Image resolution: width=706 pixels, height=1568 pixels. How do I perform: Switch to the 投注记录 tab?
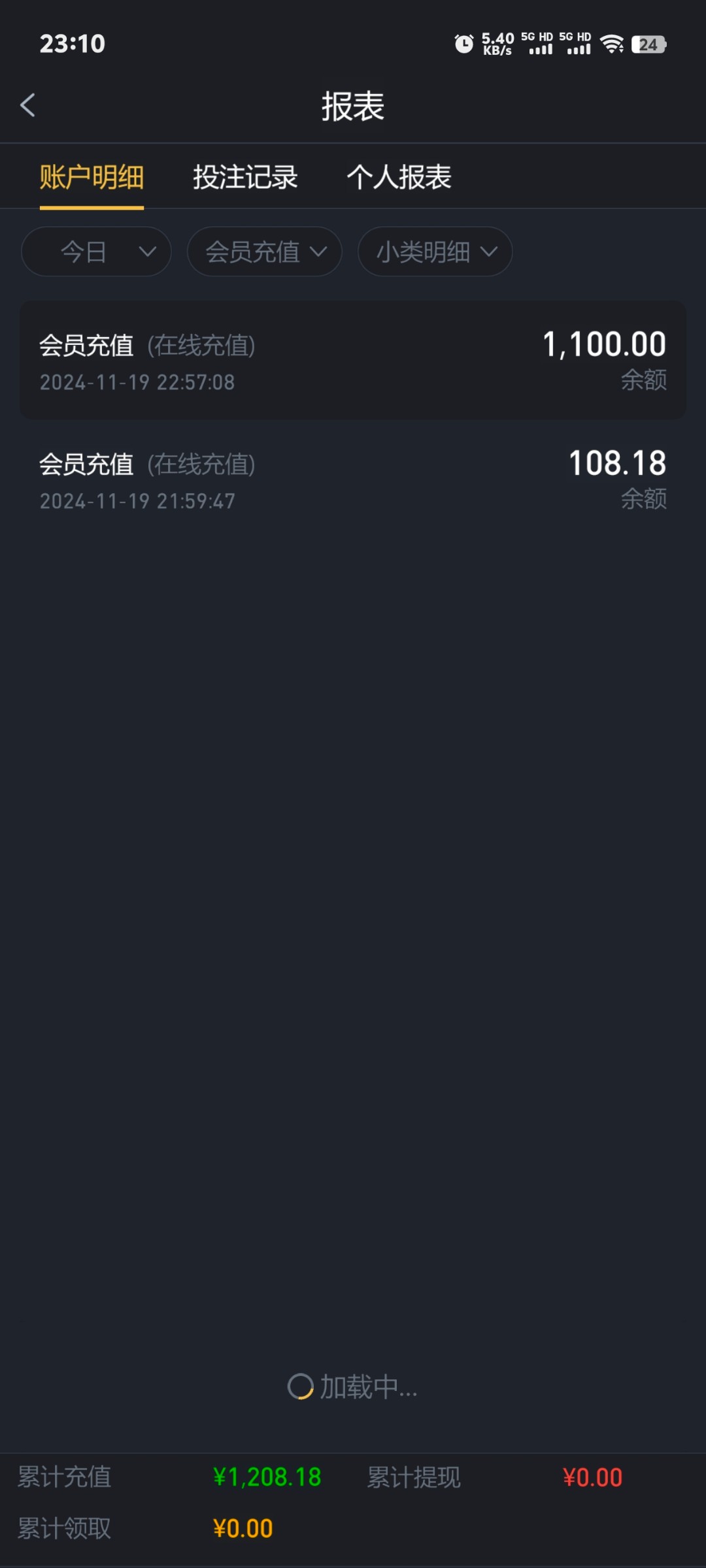(245, 177)
